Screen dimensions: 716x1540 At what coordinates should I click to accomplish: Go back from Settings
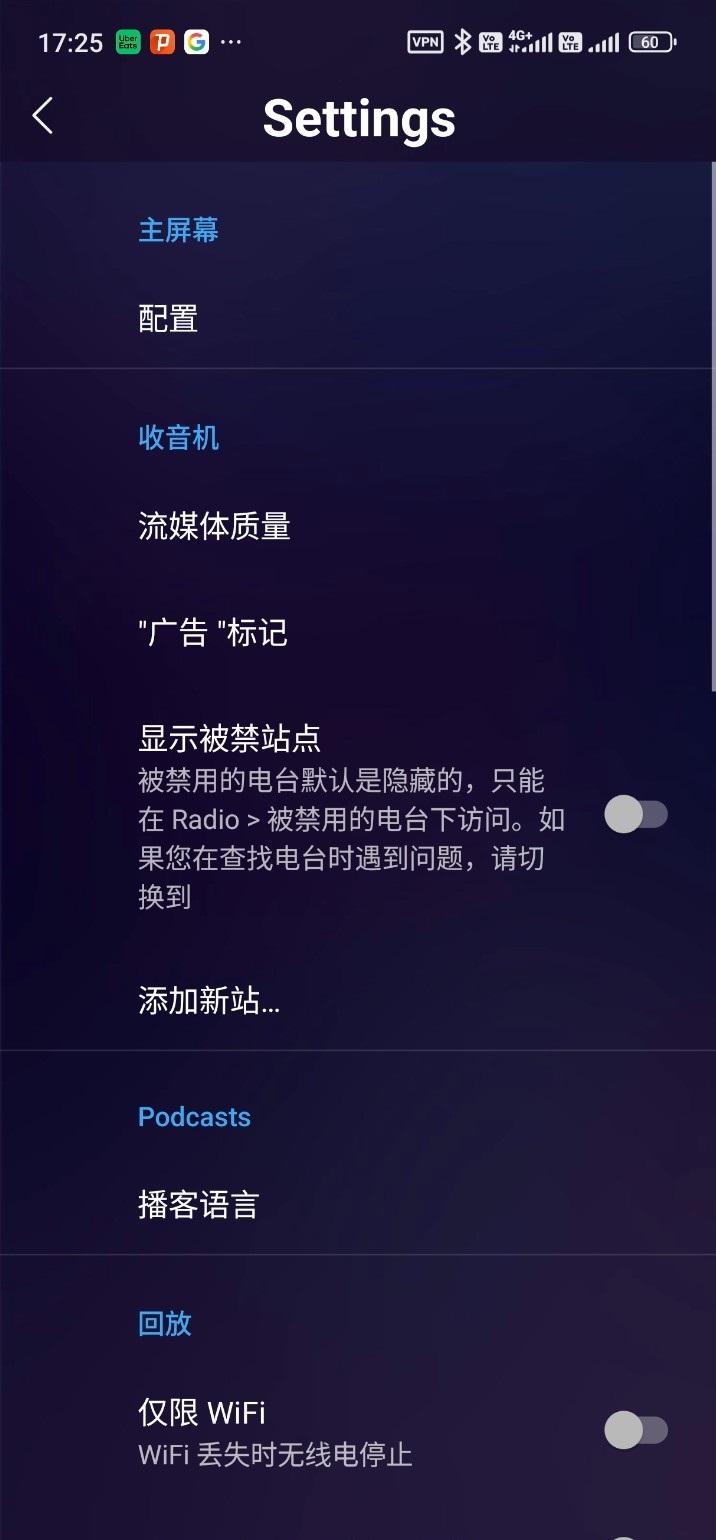click(42, 117)
